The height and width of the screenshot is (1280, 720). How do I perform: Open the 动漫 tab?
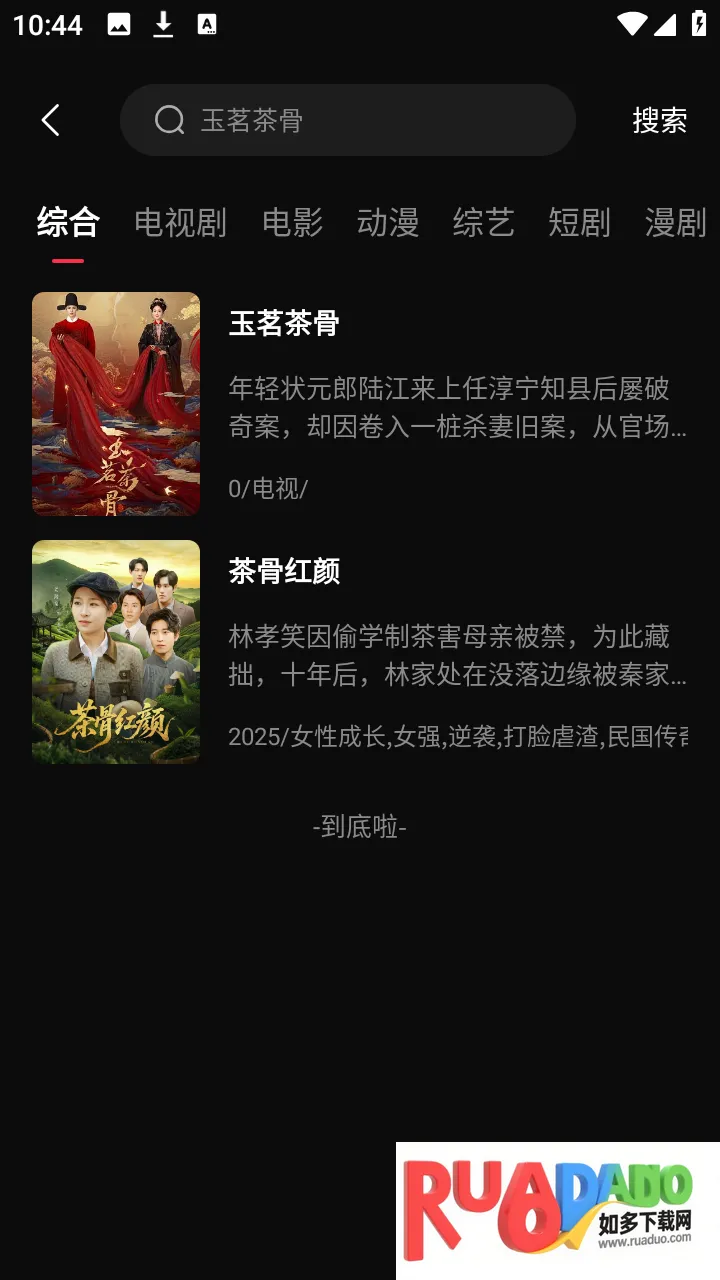(387, 222)
